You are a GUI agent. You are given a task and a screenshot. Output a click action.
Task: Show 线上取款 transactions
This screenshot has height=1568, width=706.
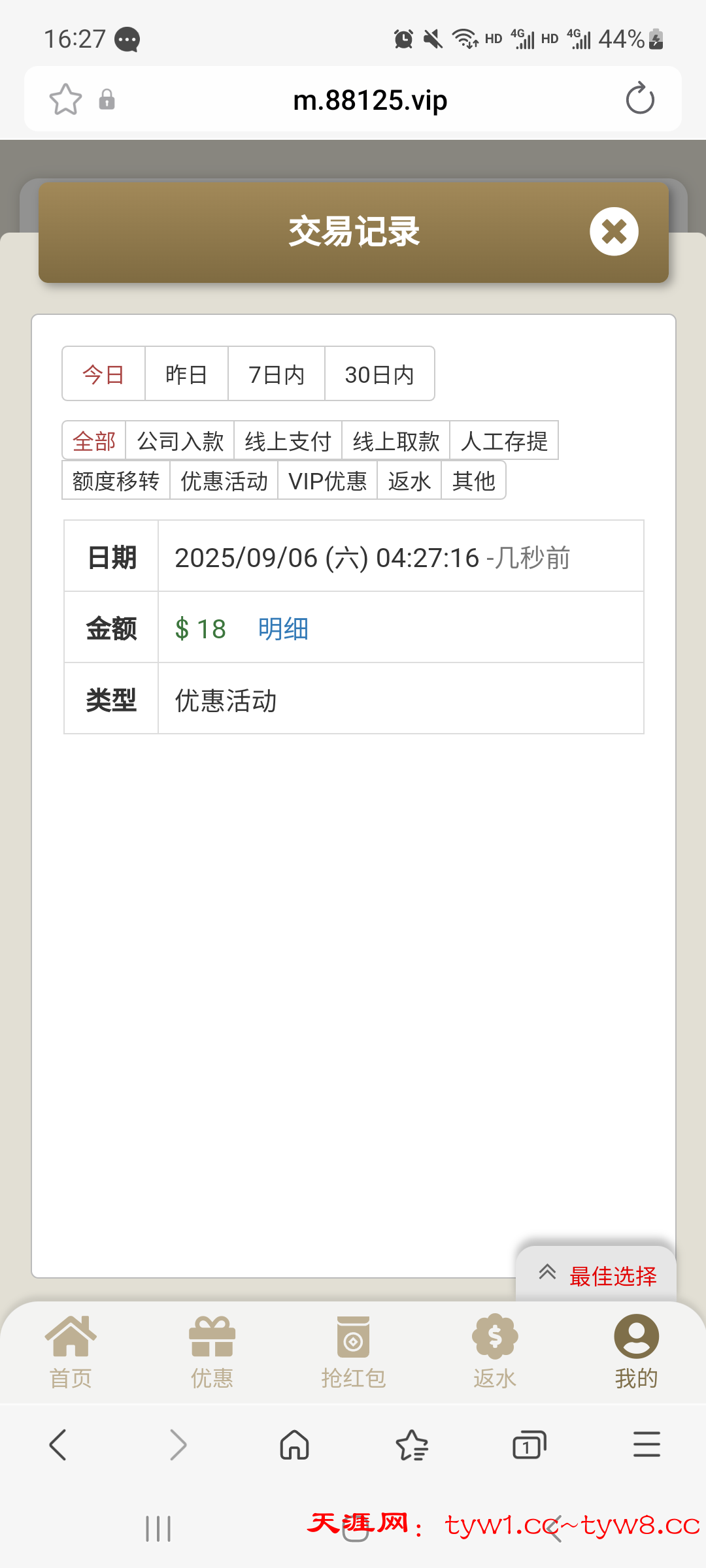[x=395, y=441]
